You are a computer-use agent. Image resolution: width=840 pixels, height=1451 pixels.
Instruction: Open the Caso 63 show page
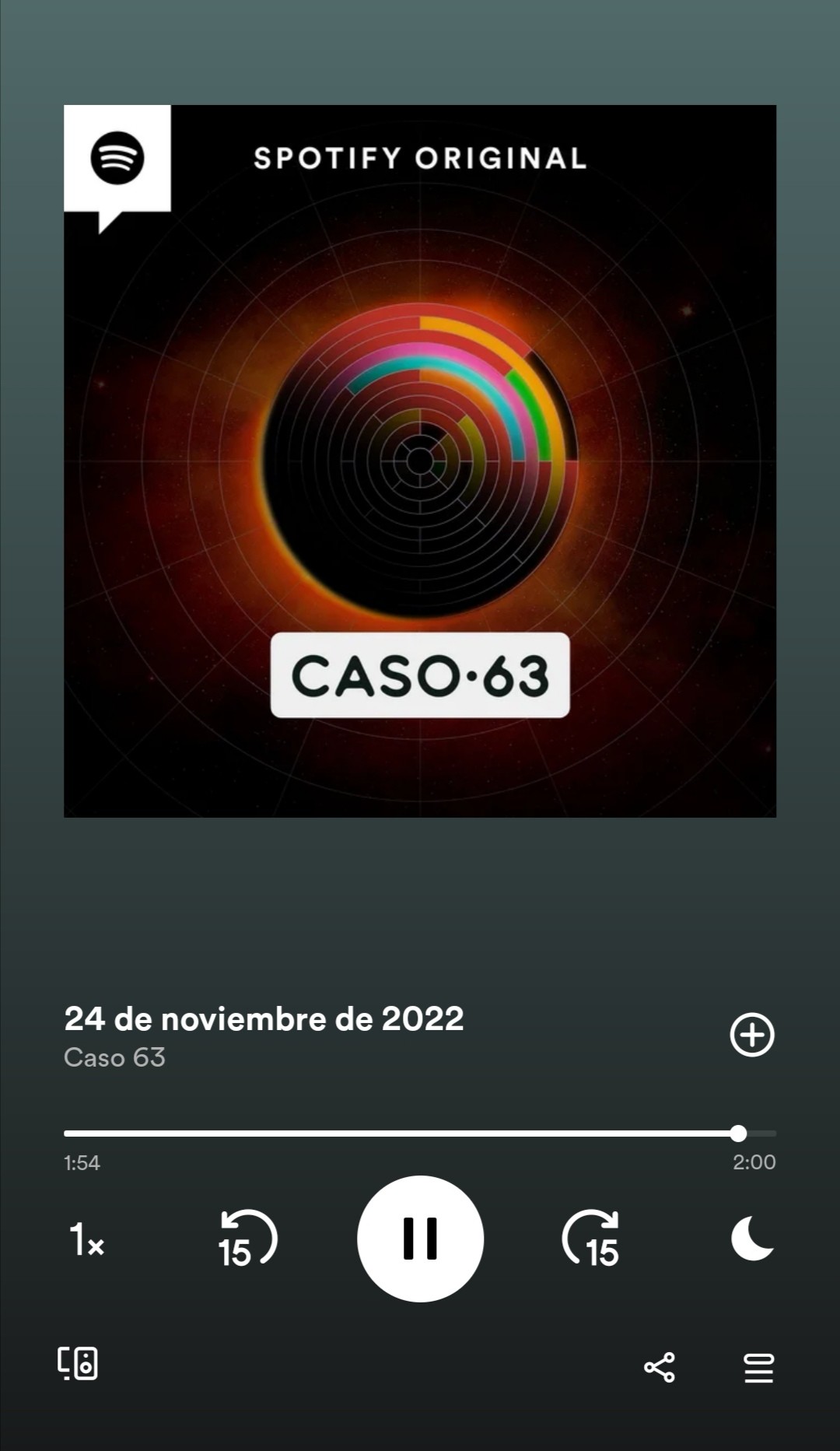(x=114, y=1057)
